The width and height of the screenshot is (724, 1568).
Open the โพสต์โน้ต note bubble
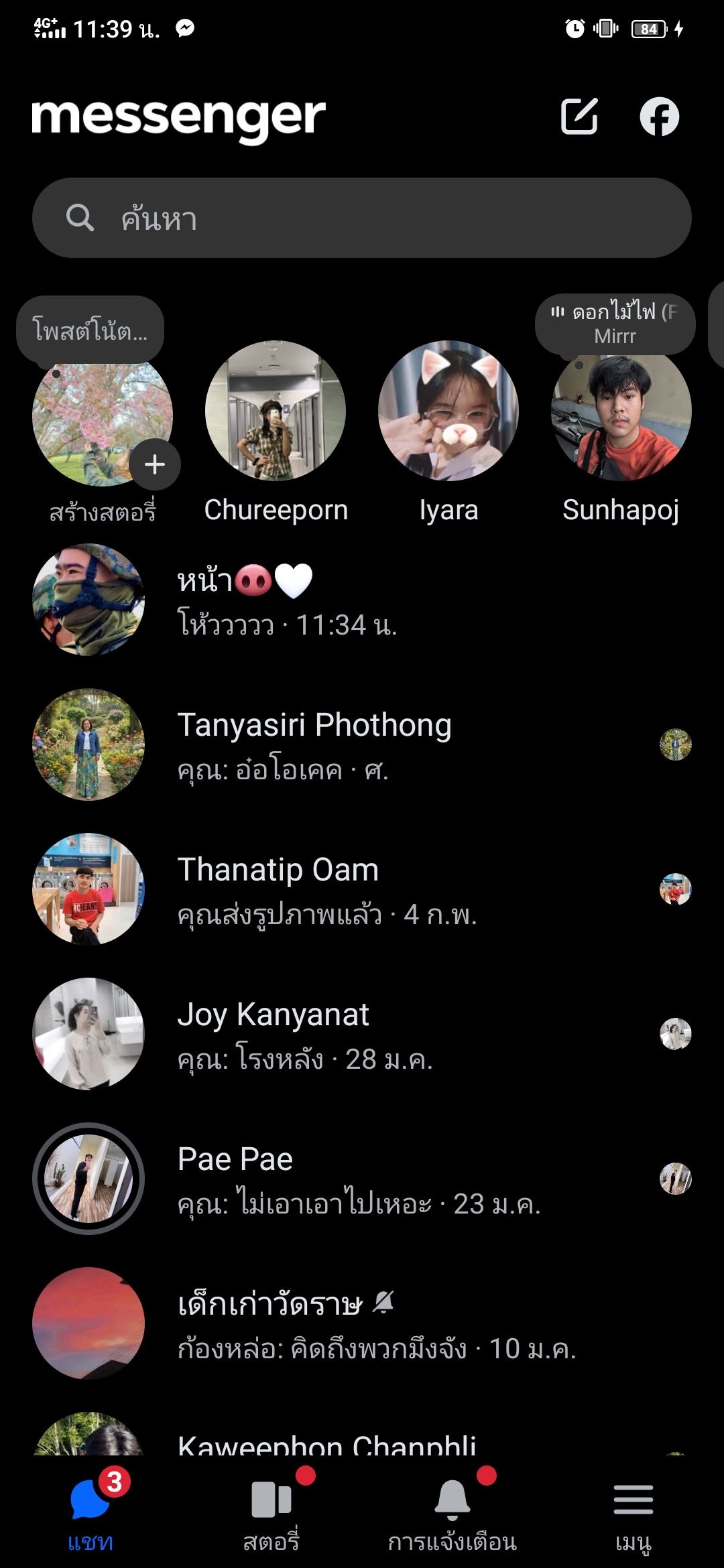point(90,330)
